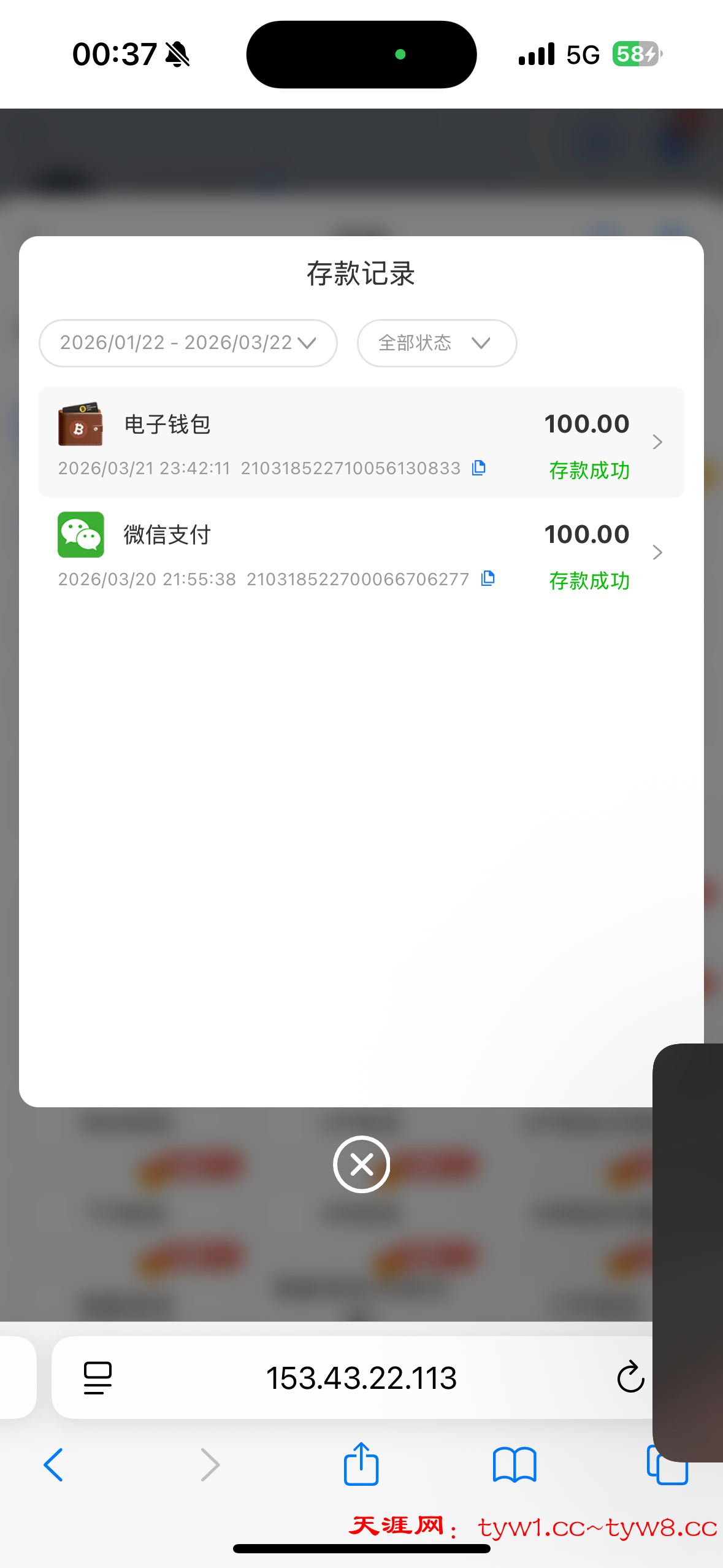Reload the page in Safari
Image resolution: width=723 pixels, height=1568 pixels.
630,1377
